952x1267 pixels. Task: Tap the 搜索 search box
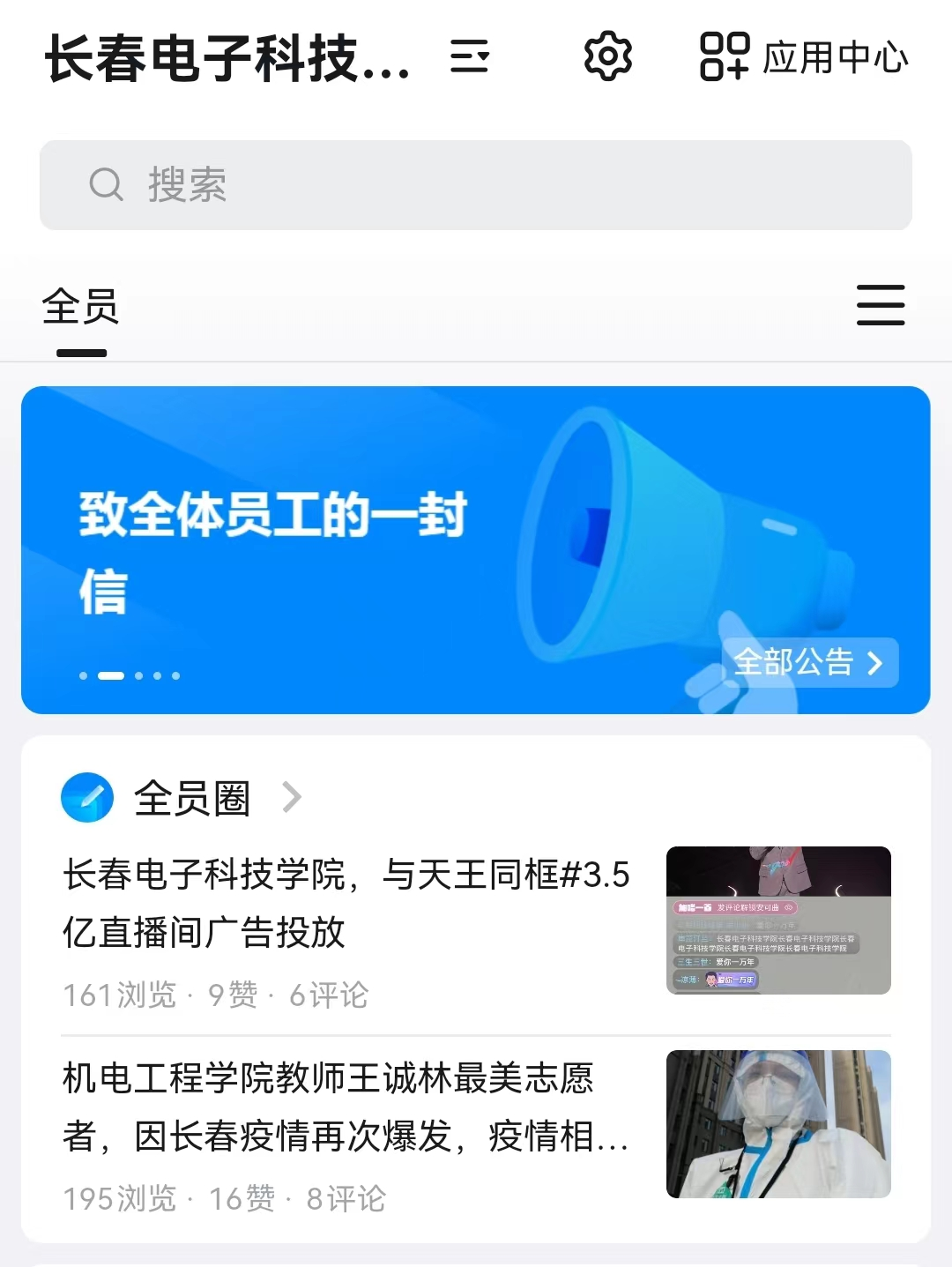click(476, 185)
